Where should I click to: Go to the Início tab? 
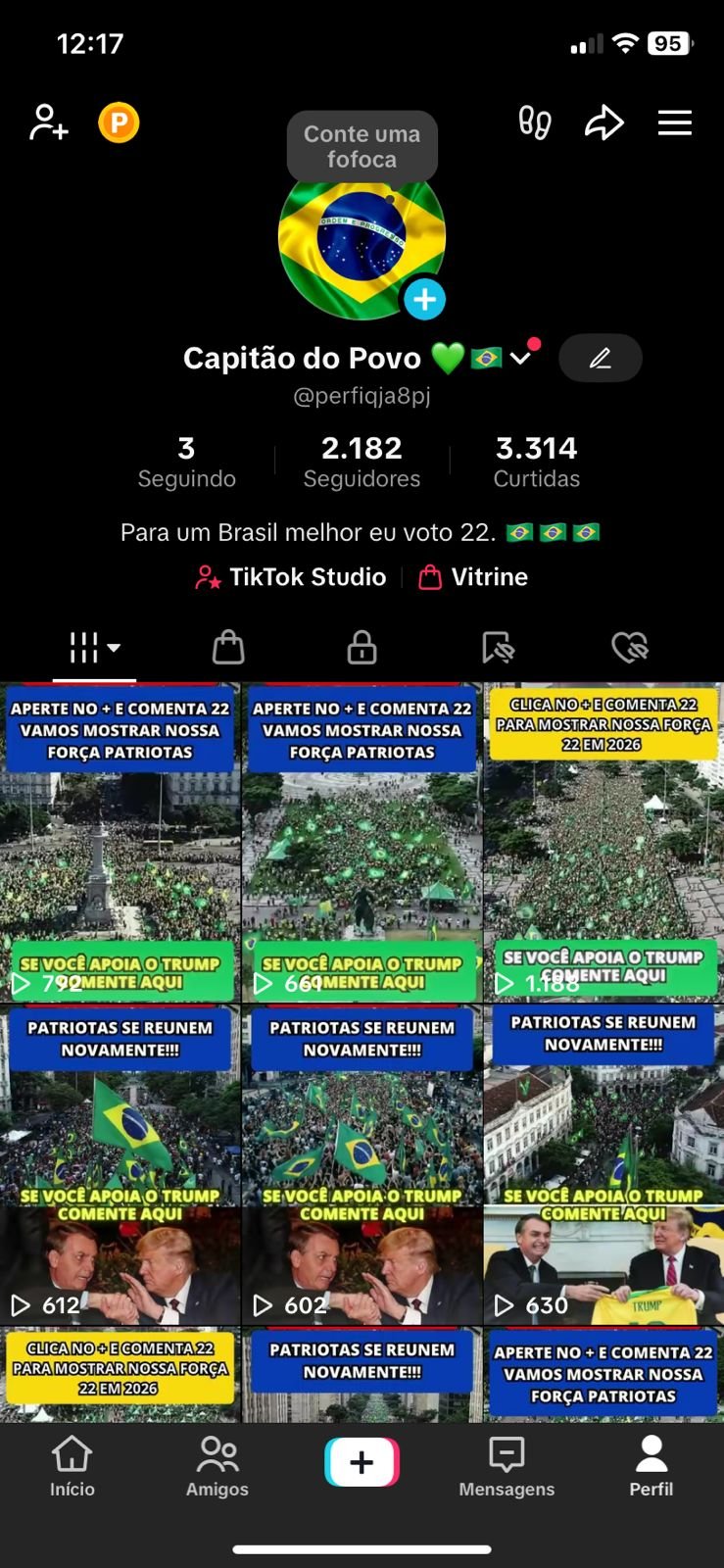click(72, 1466)
